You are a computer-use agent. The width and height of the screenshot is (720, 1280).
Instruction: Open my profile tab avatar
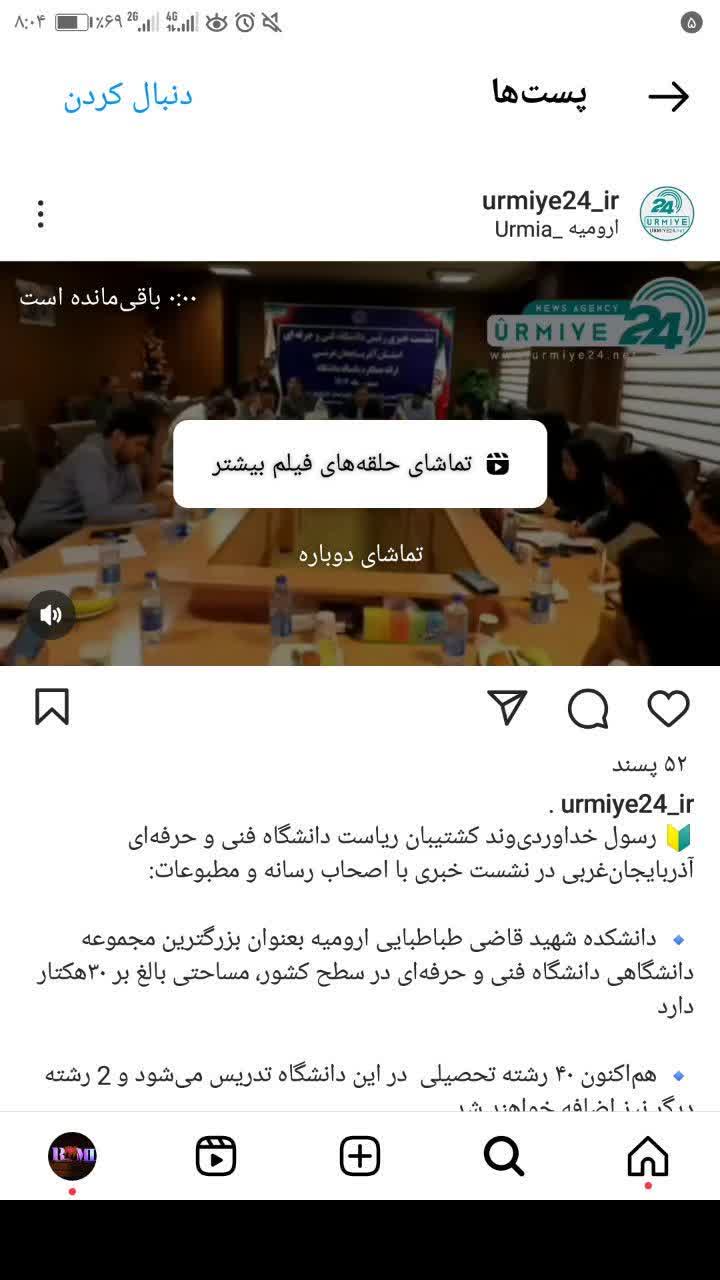[72, 1157]
